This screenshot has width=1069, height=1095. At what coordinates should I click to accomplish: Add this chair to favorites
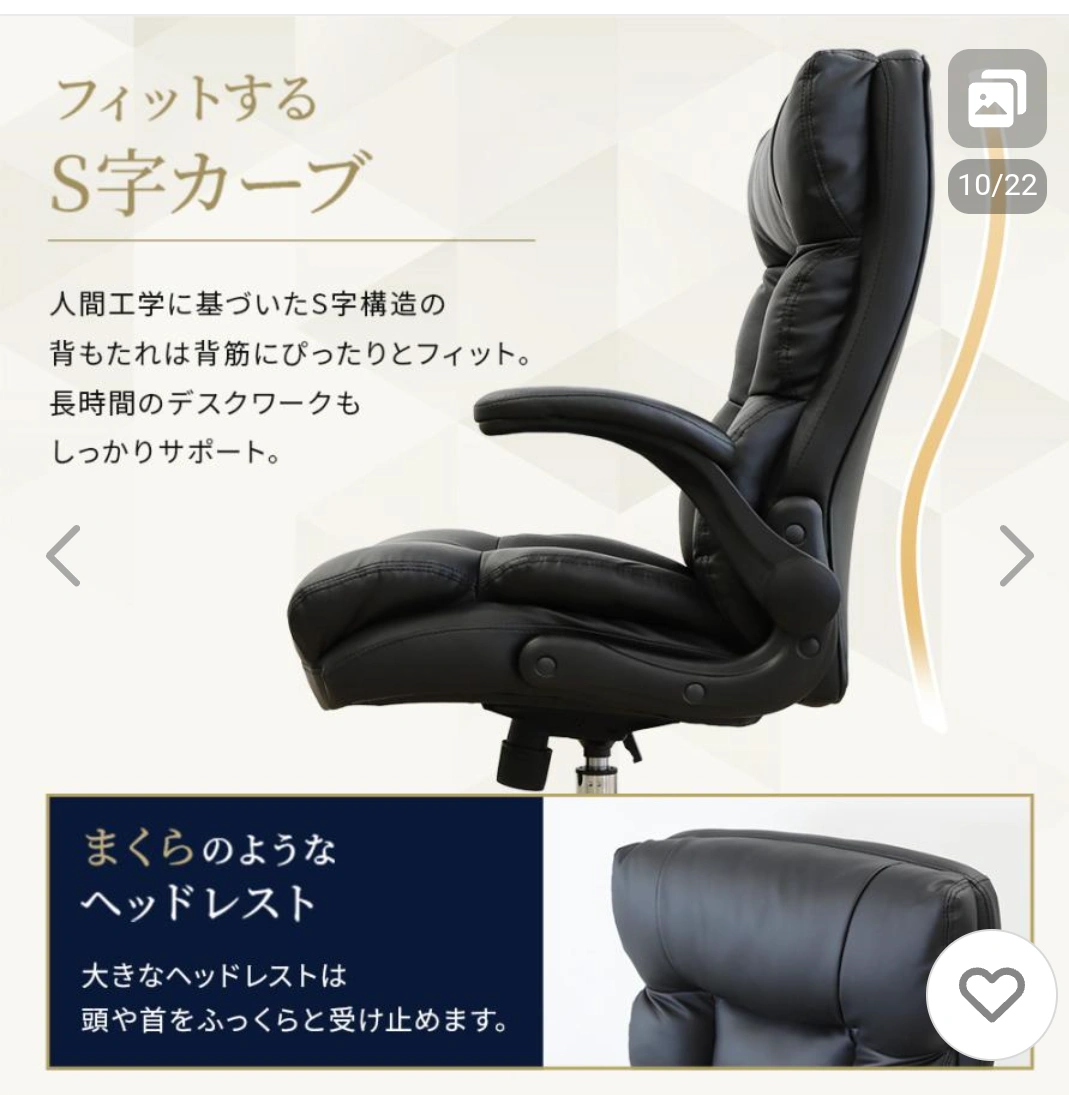coord(991,994)
